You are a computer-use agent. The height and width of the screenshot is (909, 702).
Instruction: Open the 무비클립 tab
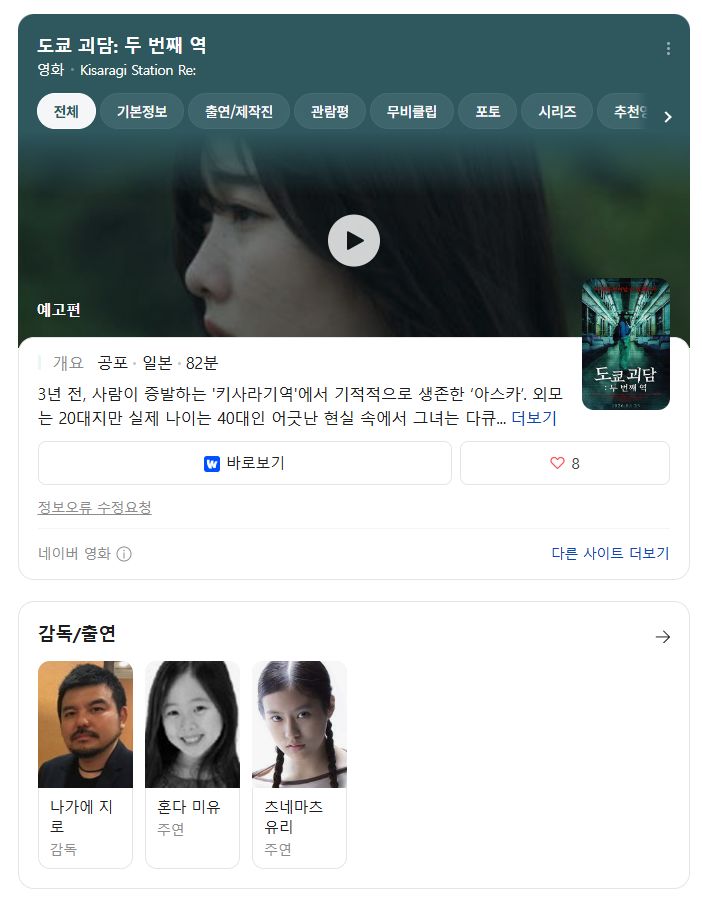411,111
